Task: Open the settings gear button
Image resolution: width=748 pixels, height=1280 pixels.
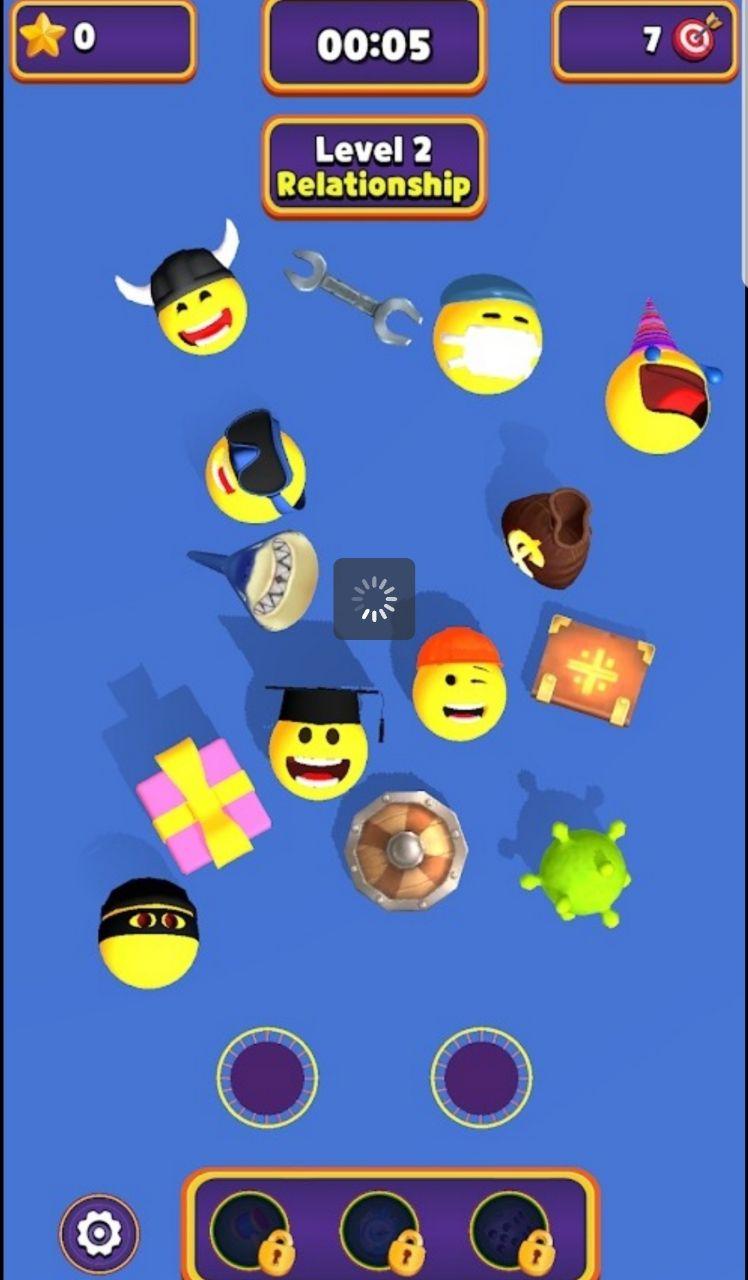Action: 98,1233
